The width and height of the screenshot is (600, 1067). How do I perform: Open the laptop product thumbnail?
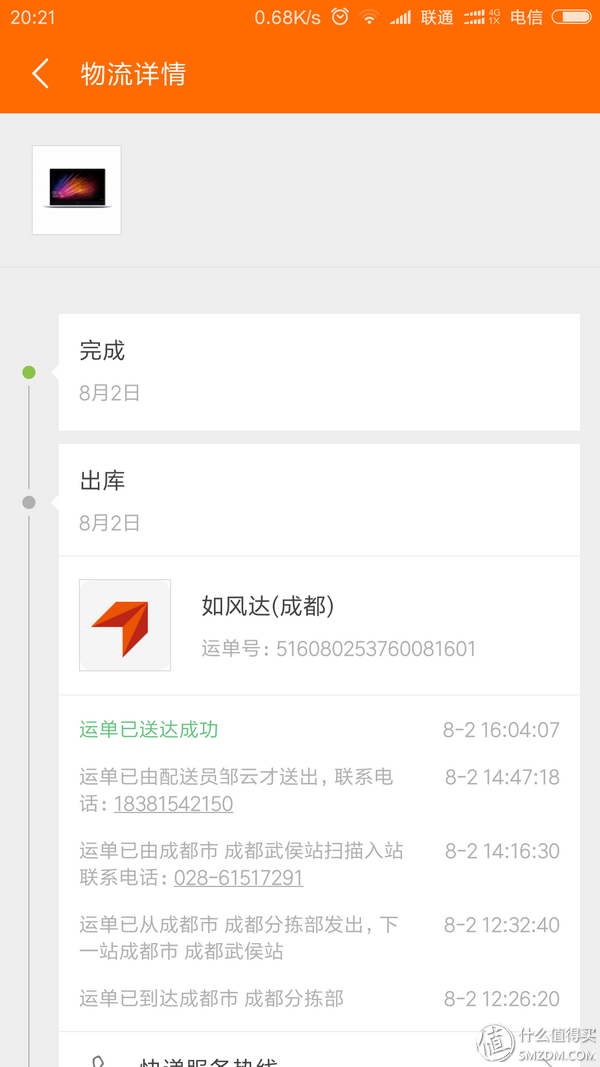click(77, 190)
